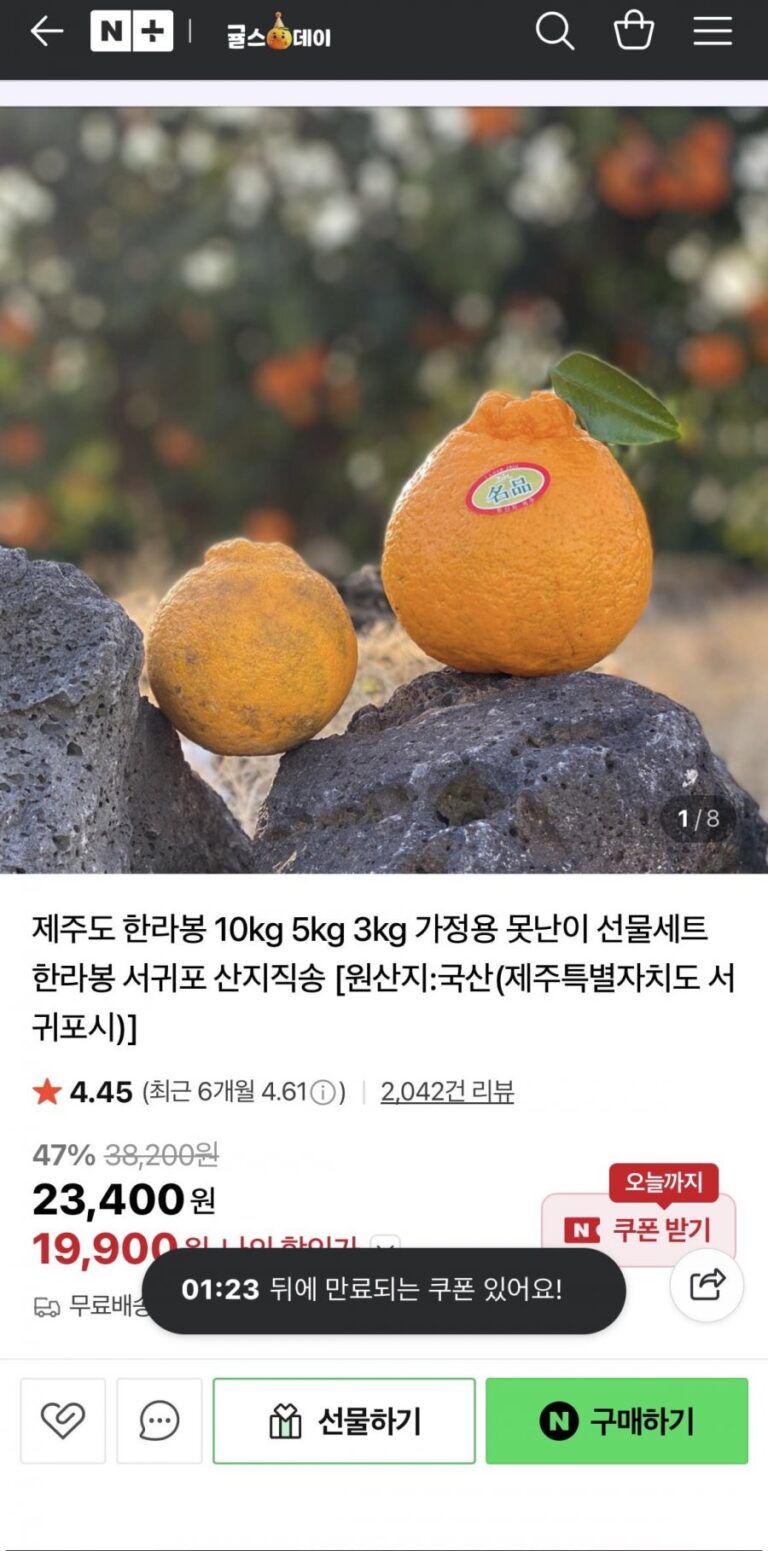Add the product to wishlist
The width and height of the screenshot is (768, 1551).
63,1421
